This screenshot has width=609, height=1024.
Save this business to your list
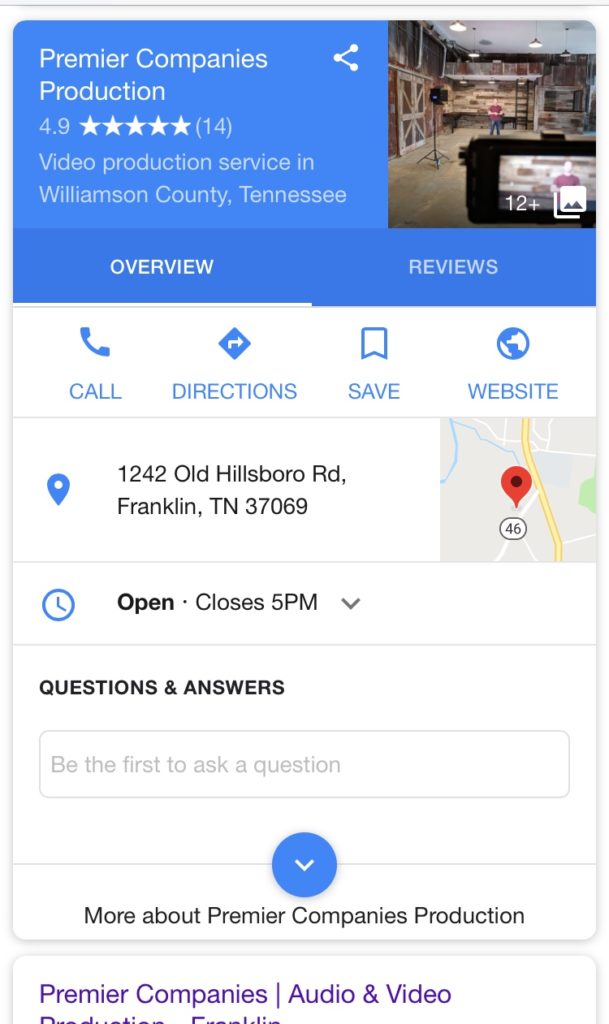click(374, 364)
